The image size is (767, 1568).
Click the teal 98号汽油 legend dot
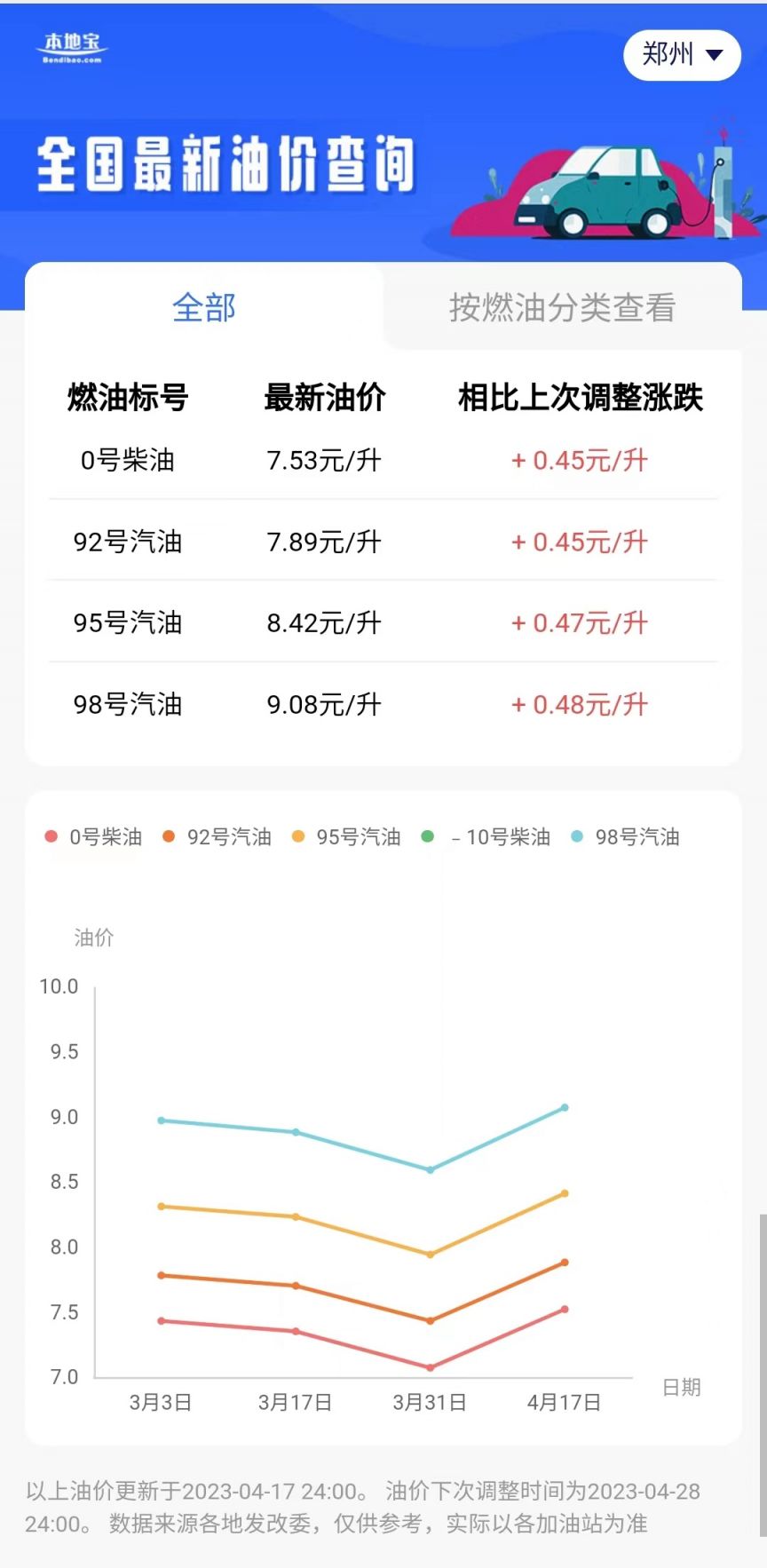coord(577,836)
